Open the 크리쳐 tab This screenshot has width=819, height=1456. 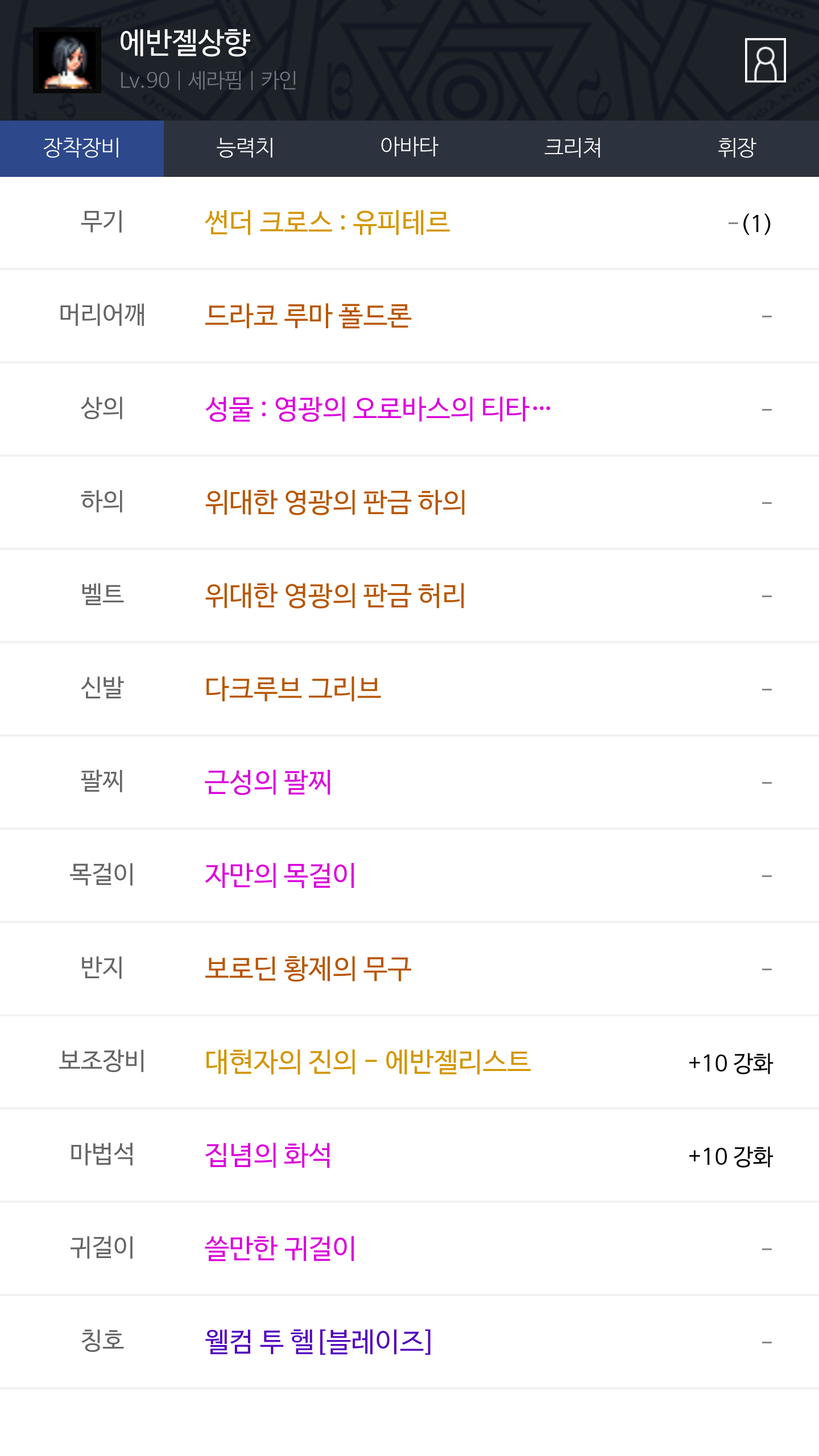coord(573,148)
